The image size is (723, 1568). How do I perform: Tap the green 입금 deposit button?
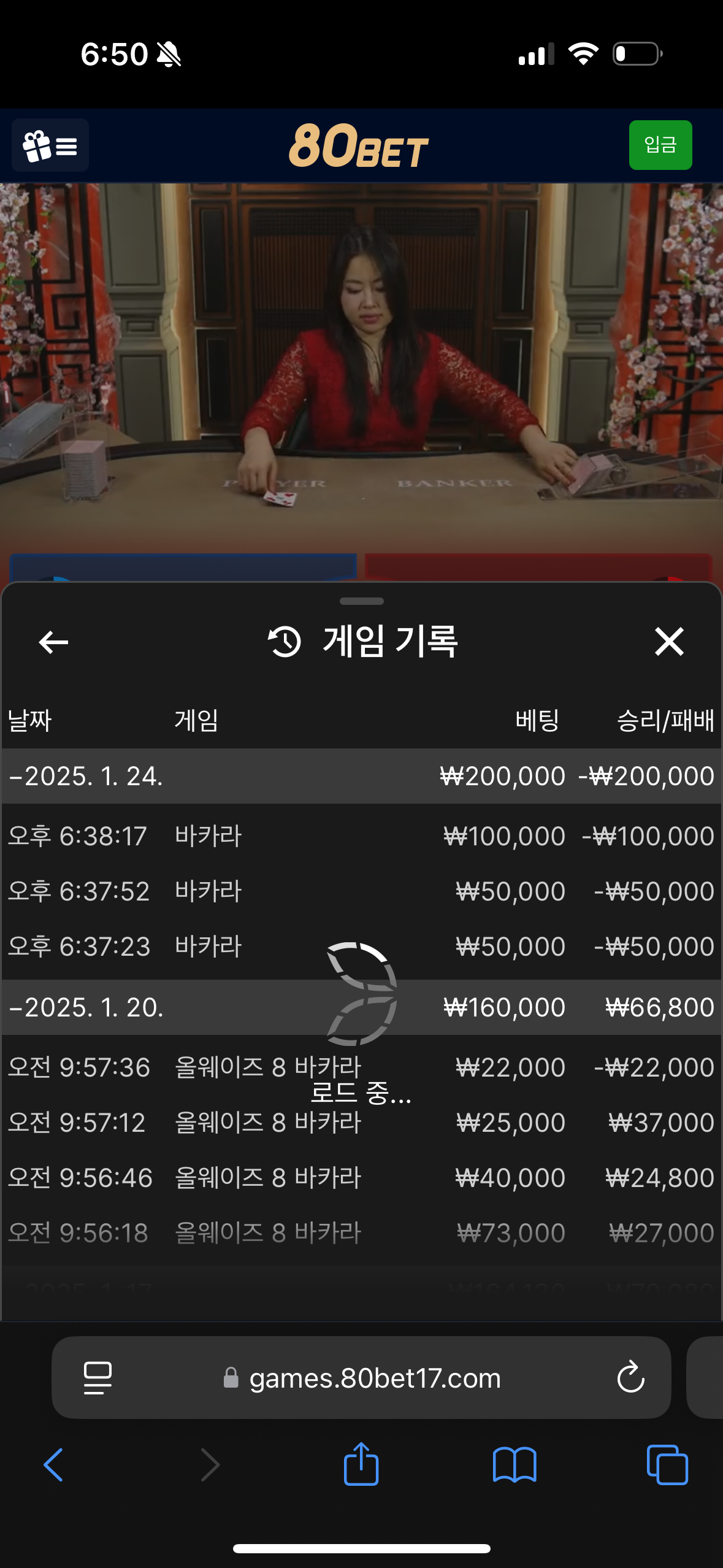coord(660,145)
